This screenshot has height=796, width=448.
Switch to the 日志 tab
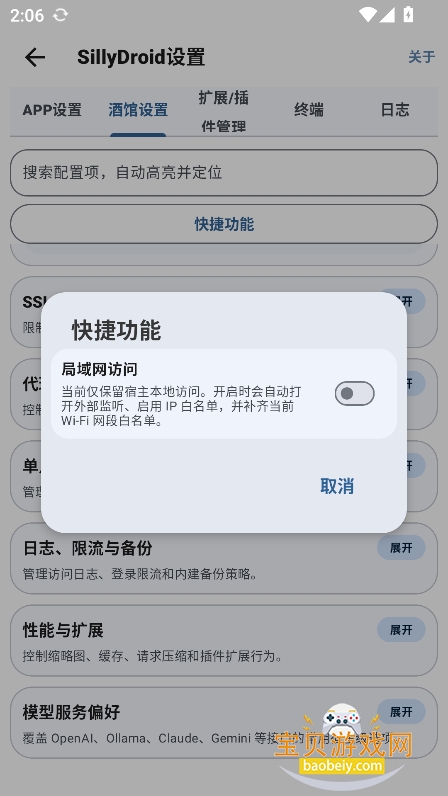coord(395,110)
